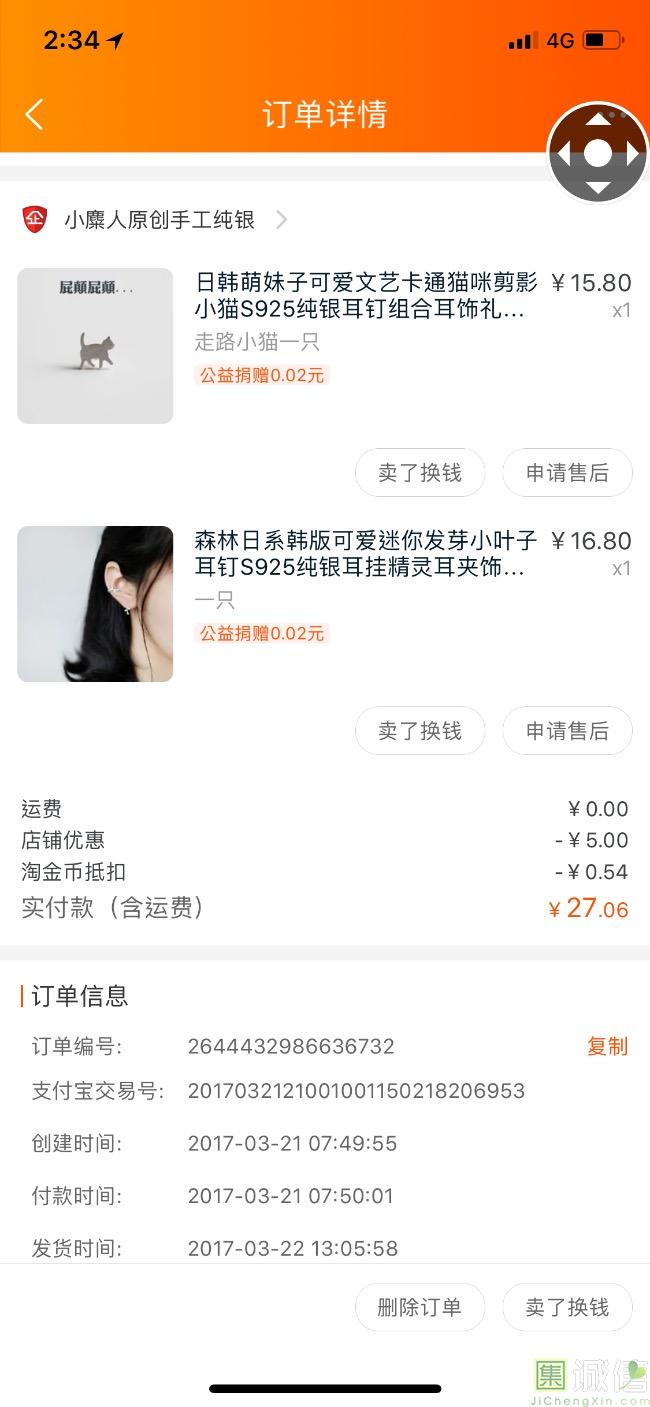Go back from the order details page
This screenshot has height=1407, width=650.
(x=34, y=114)
